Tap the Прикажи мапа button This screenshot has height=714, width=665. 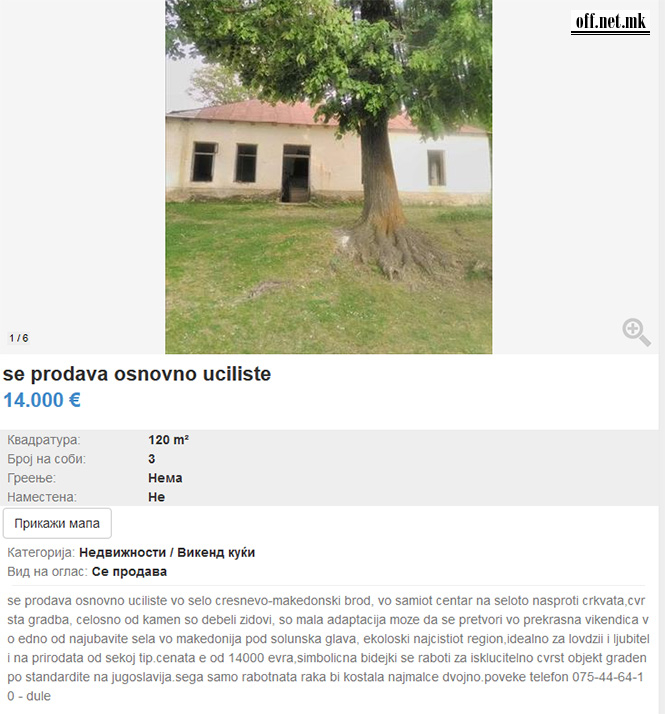(x=57, y=523)
